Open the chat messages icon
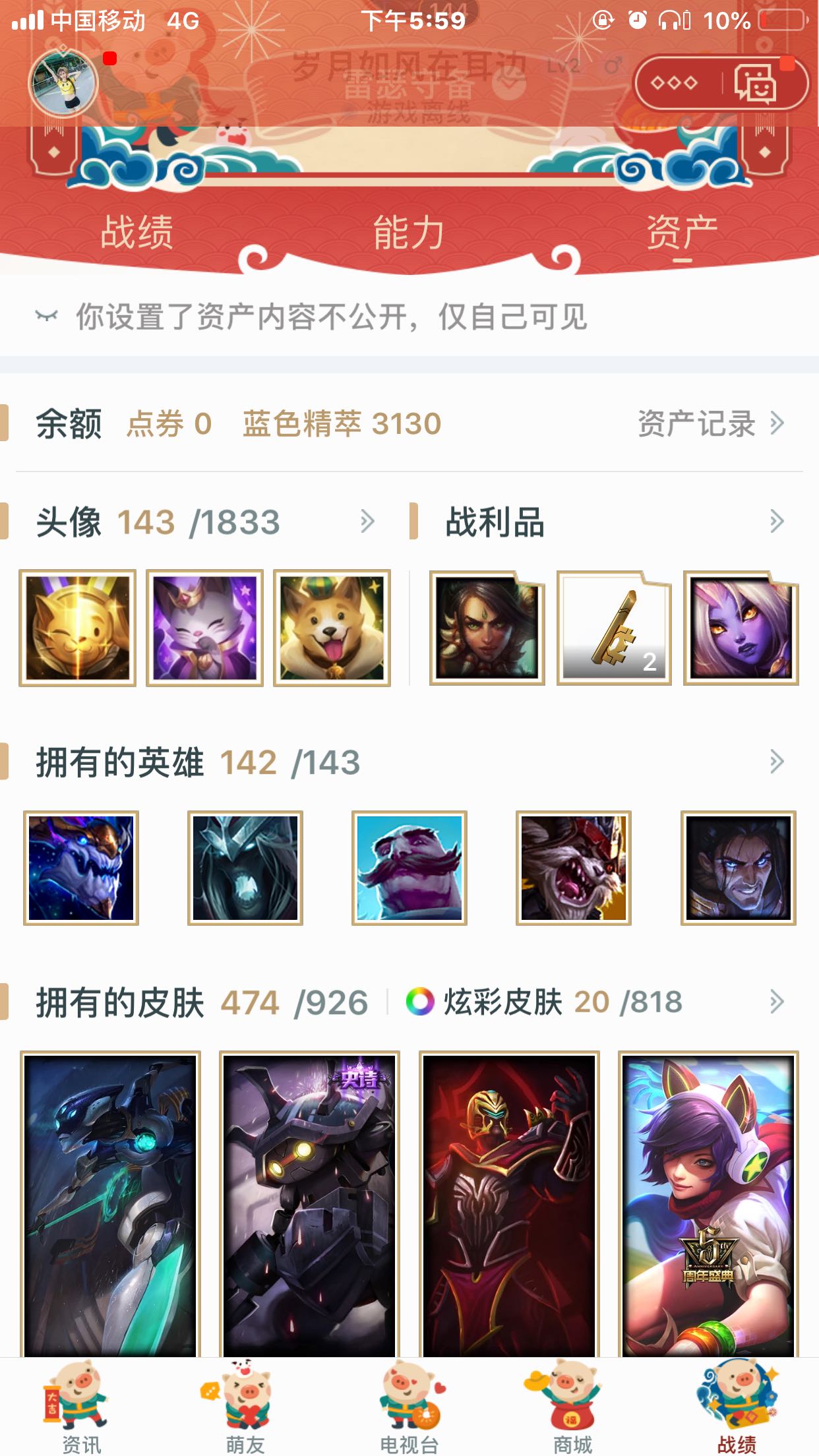The image size is (819, 1456). pyautogui.click(x=756, y=83)
